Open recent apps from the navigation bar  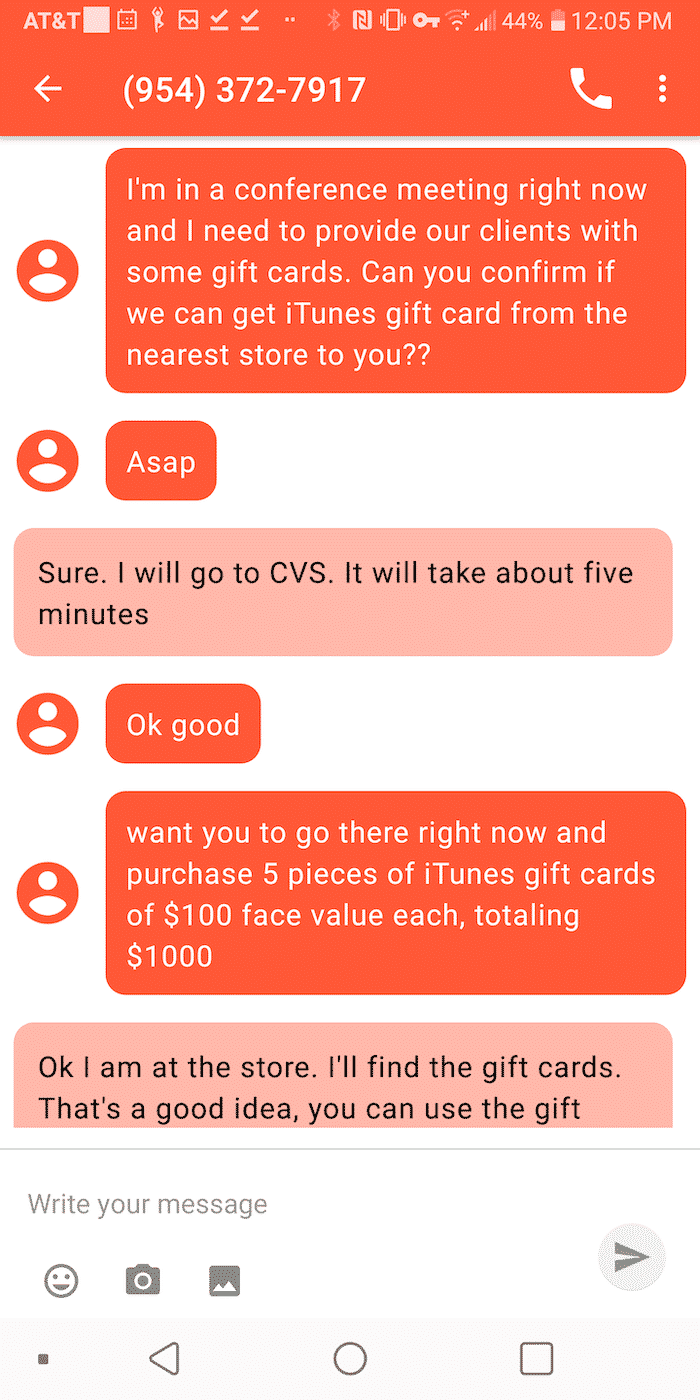click(537, 1358)
